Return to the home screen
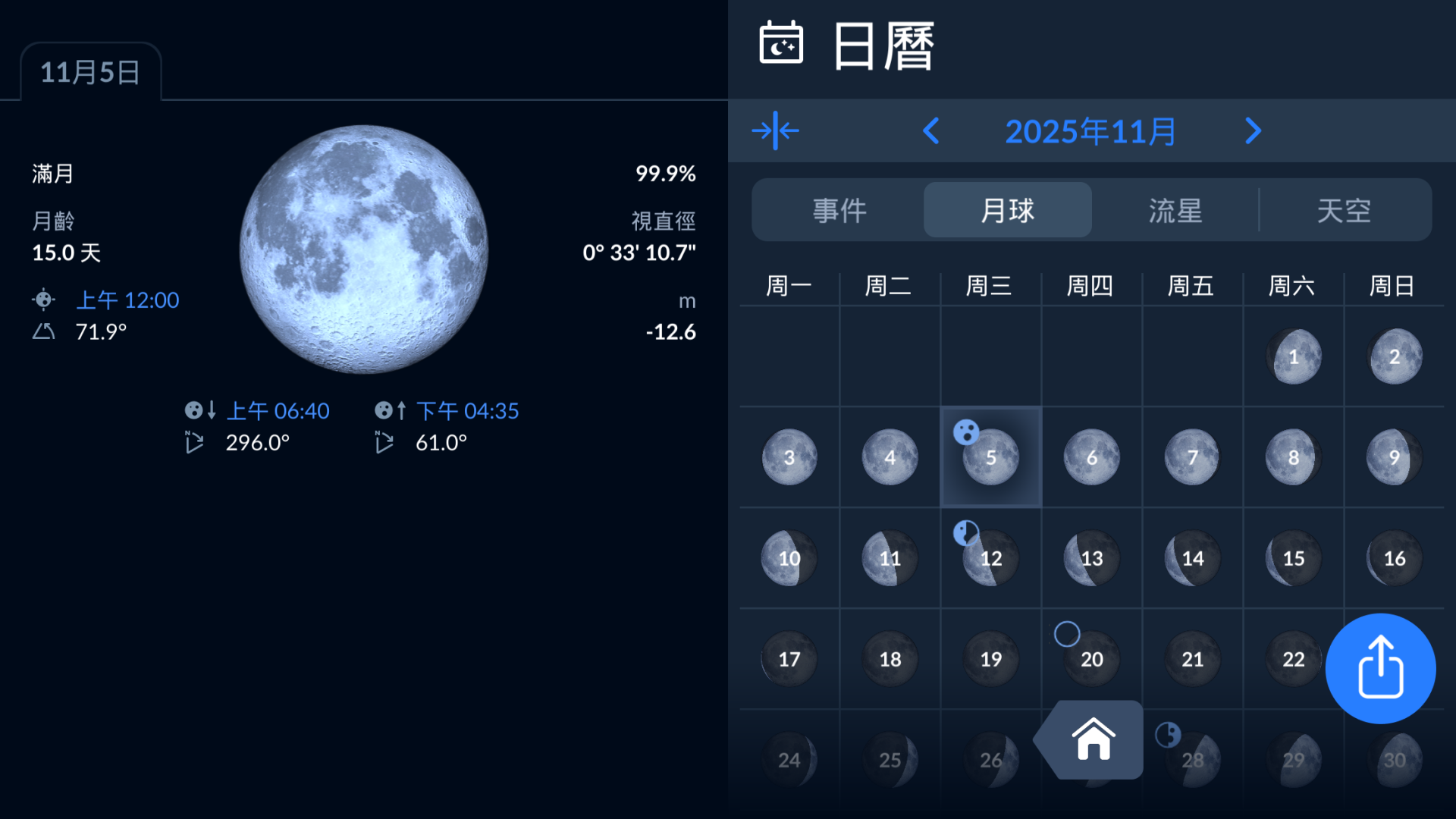This screenshot has height=819, width=1456. pos(1093,739)
